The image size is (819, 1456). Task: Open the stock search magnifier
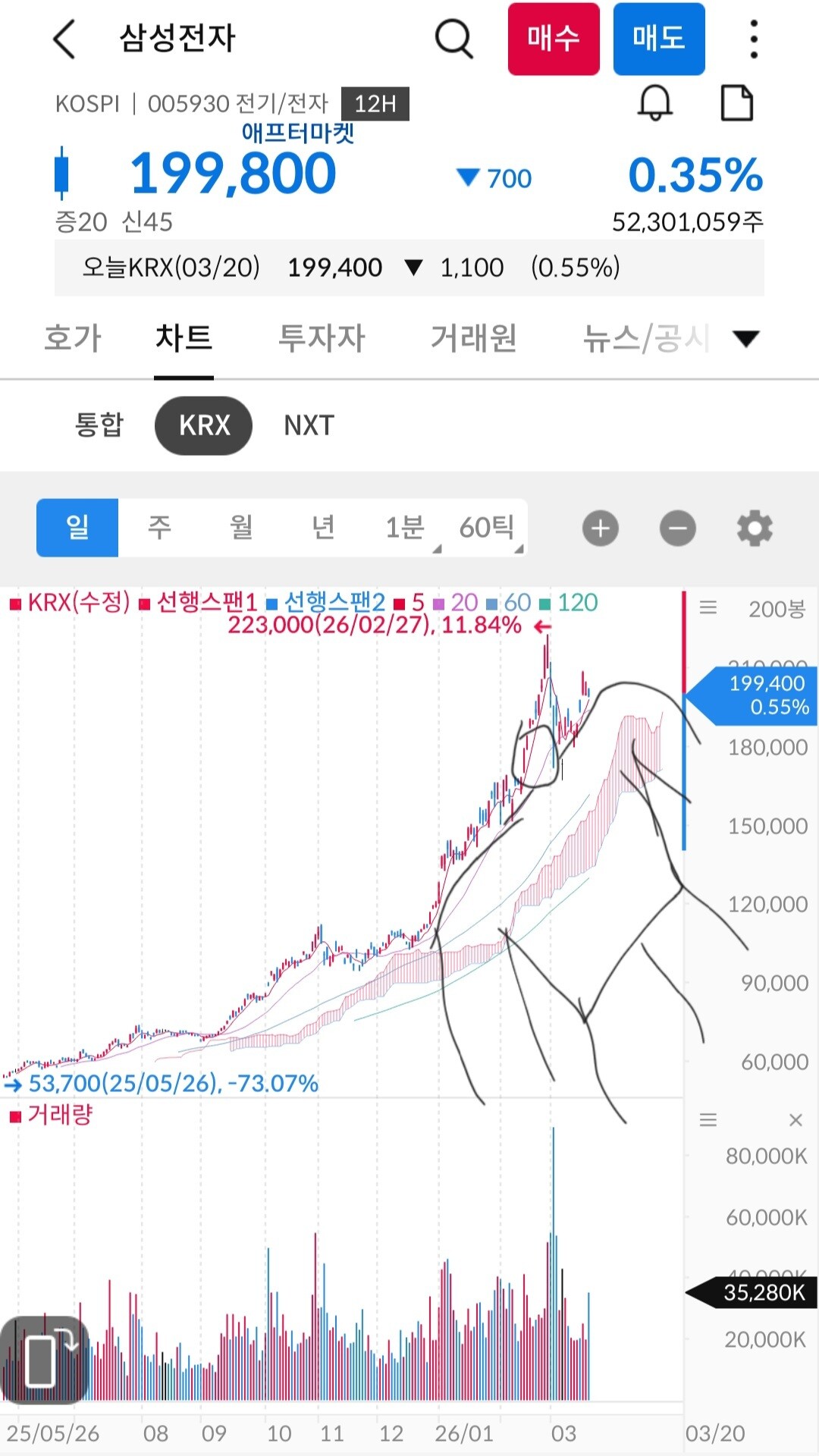coord(454,39)
